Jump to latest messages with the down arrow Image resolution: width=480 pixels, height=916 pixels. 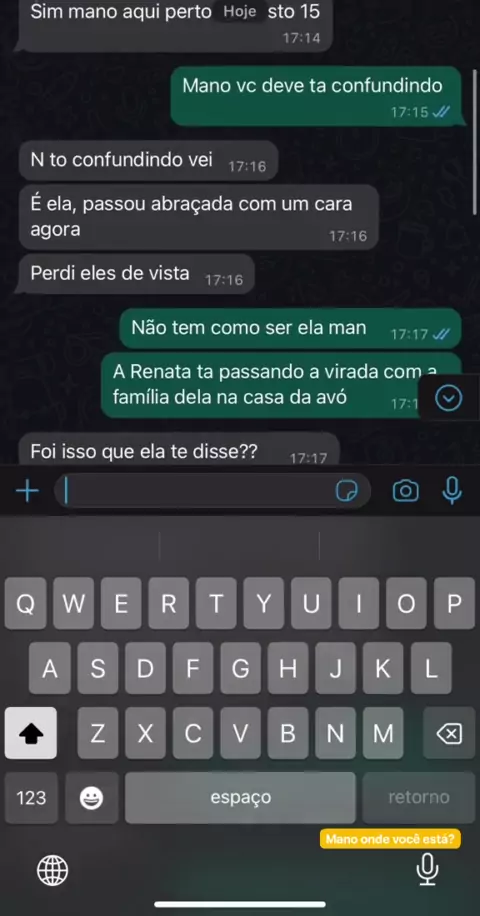coord(449,398)
